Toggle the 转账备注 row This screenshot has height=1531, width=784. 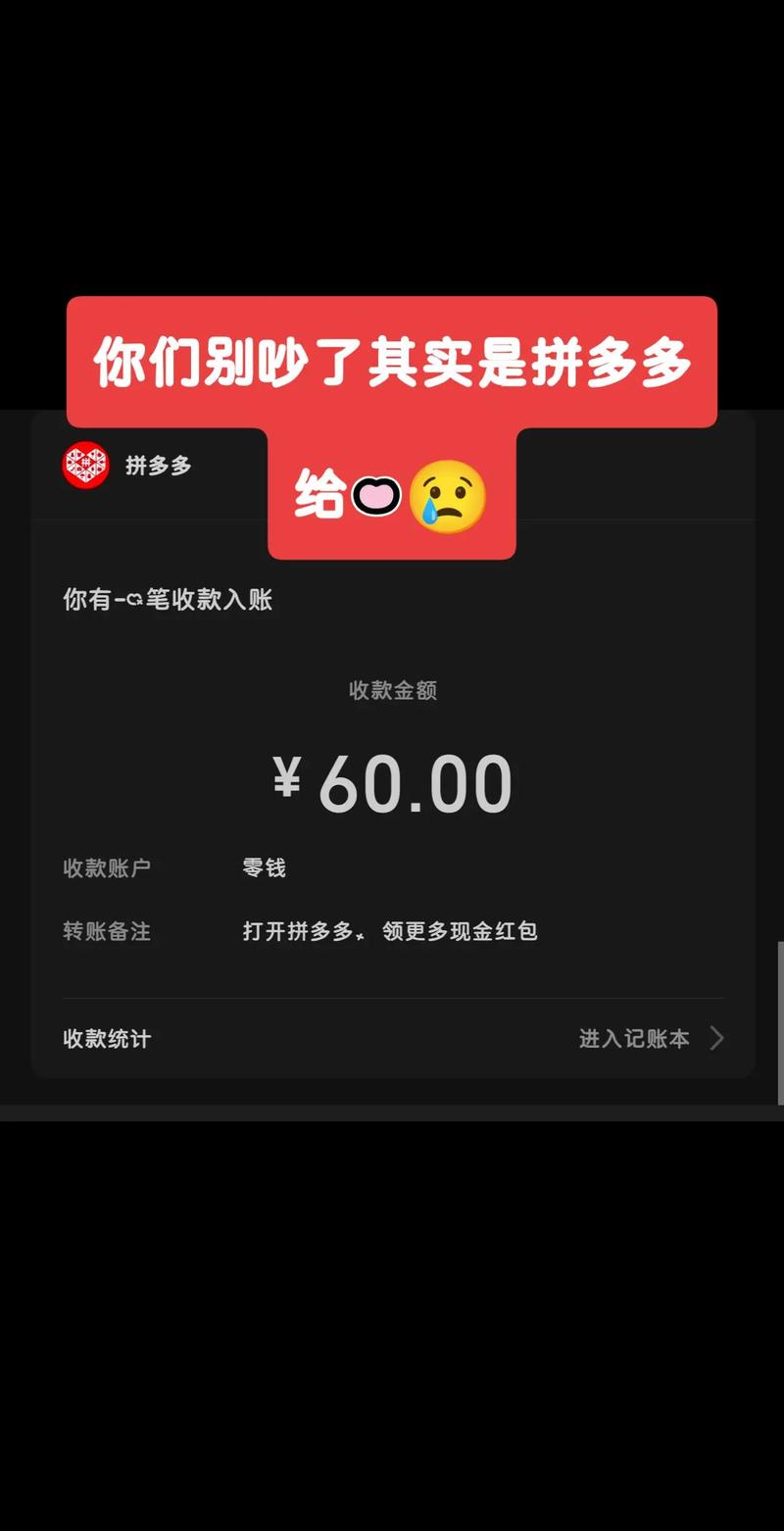tap(106, 931)
